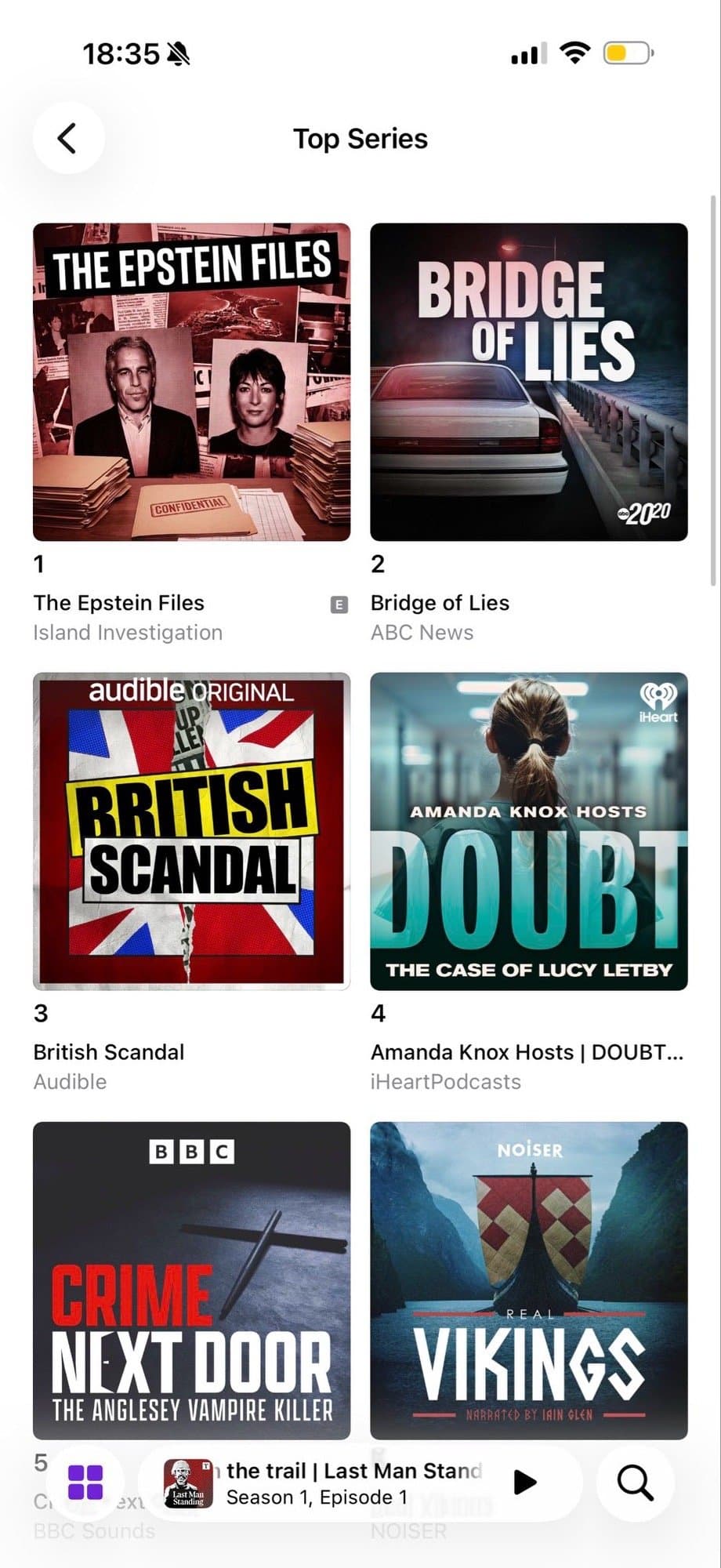The image size is (721, 1568).
Task: Open the search magnifier
Action: click(x=635, y=1483)
